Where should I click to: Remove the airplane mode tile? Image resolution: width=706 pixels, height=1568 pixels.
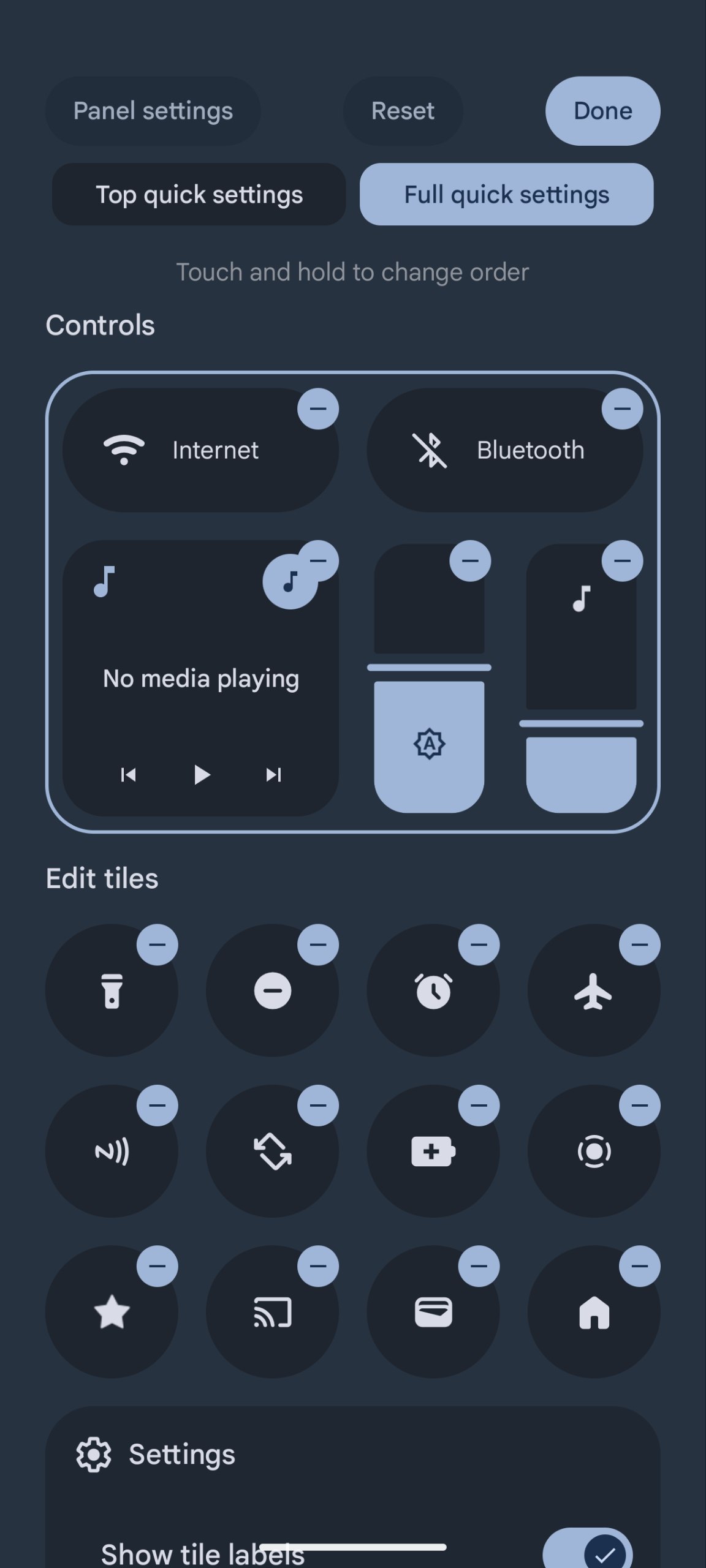[639, 944]
